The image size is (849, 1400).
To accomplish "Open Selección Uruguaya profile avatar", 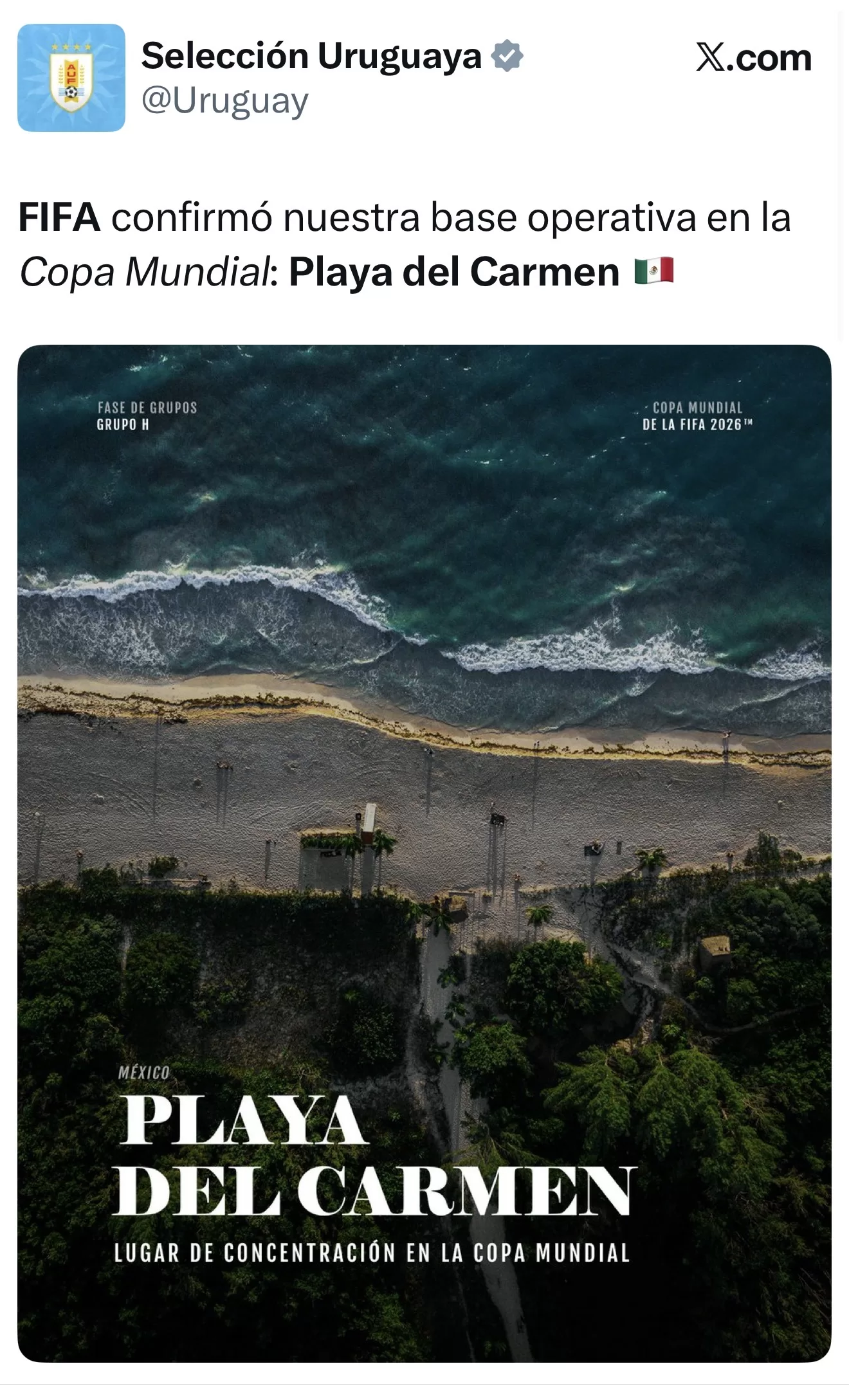I will (x=71, y=78).
